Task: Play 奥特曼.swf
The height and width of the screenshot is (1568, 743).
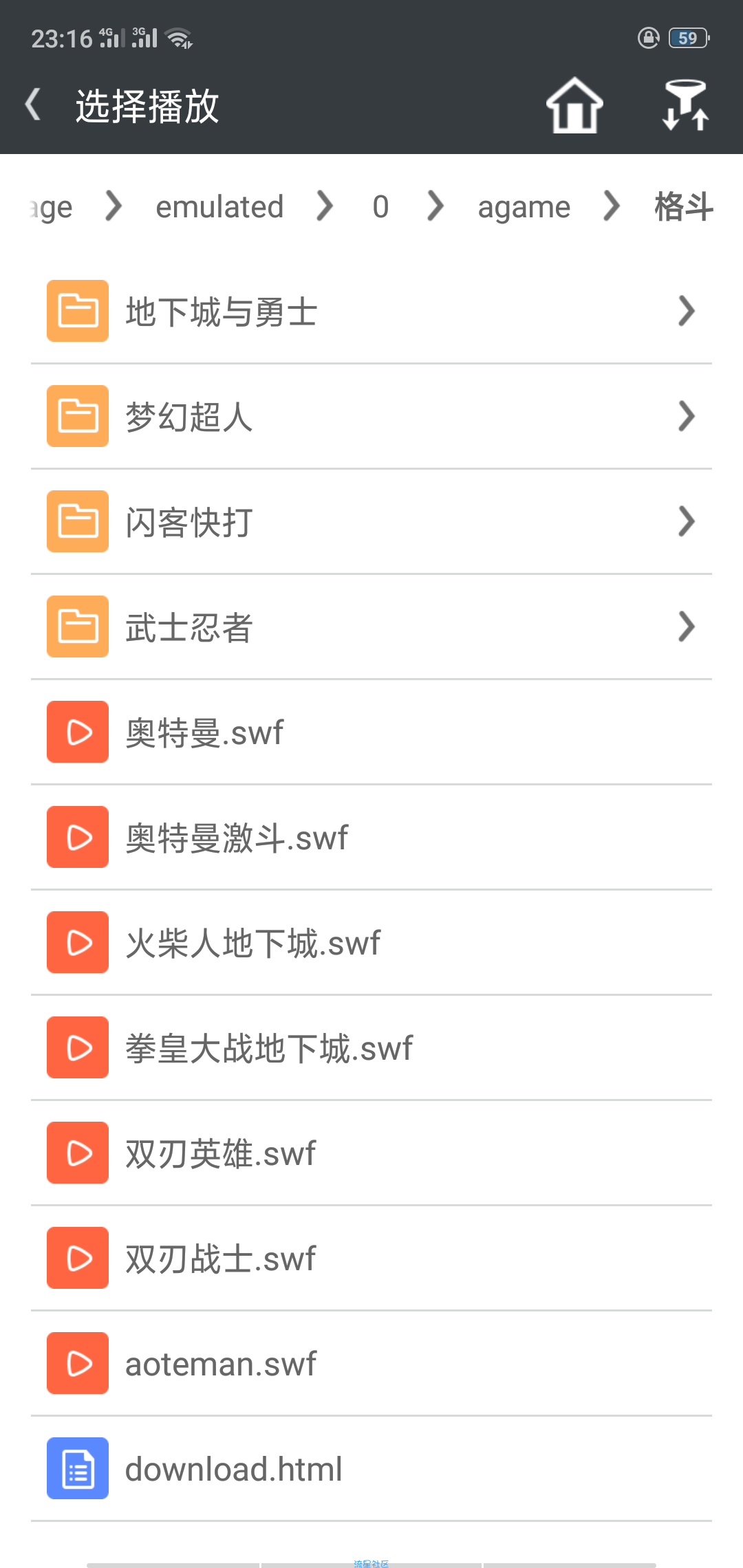Action: (371, 732)
